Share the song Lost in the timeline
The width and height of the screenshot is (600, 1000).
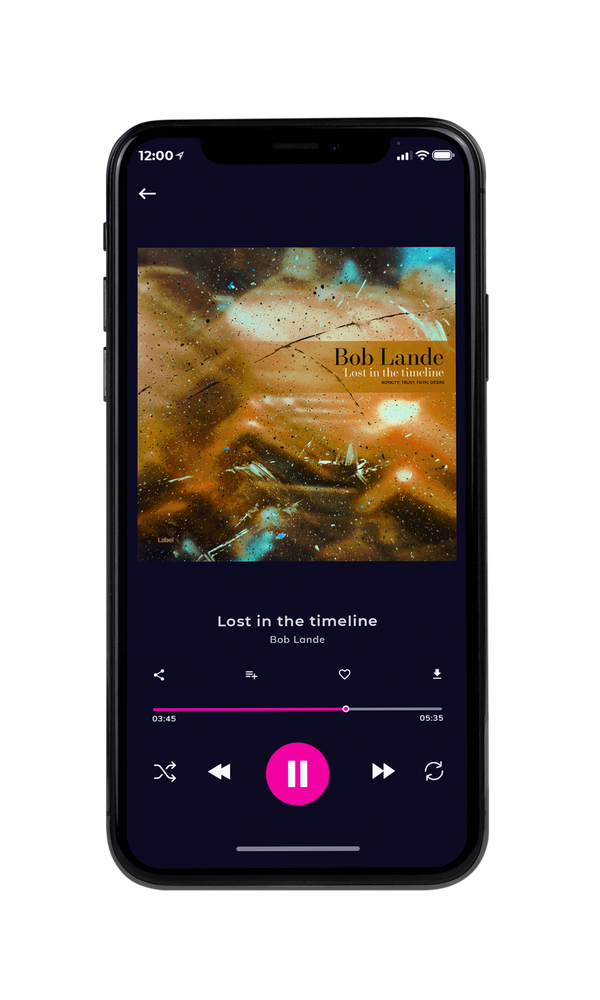[159, 675]
